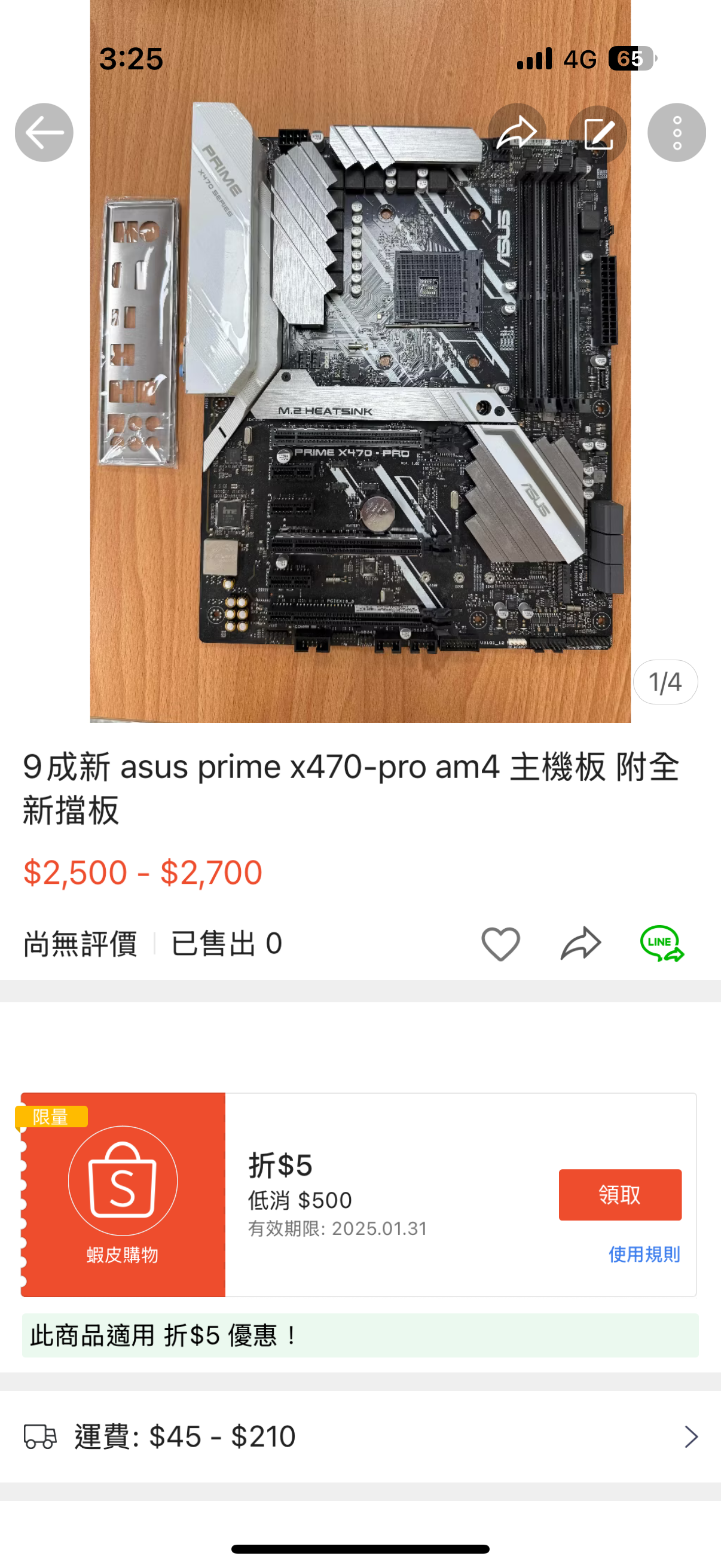
Task: Open the 使用規則 voucher rules link
Action: [644, 1254]
